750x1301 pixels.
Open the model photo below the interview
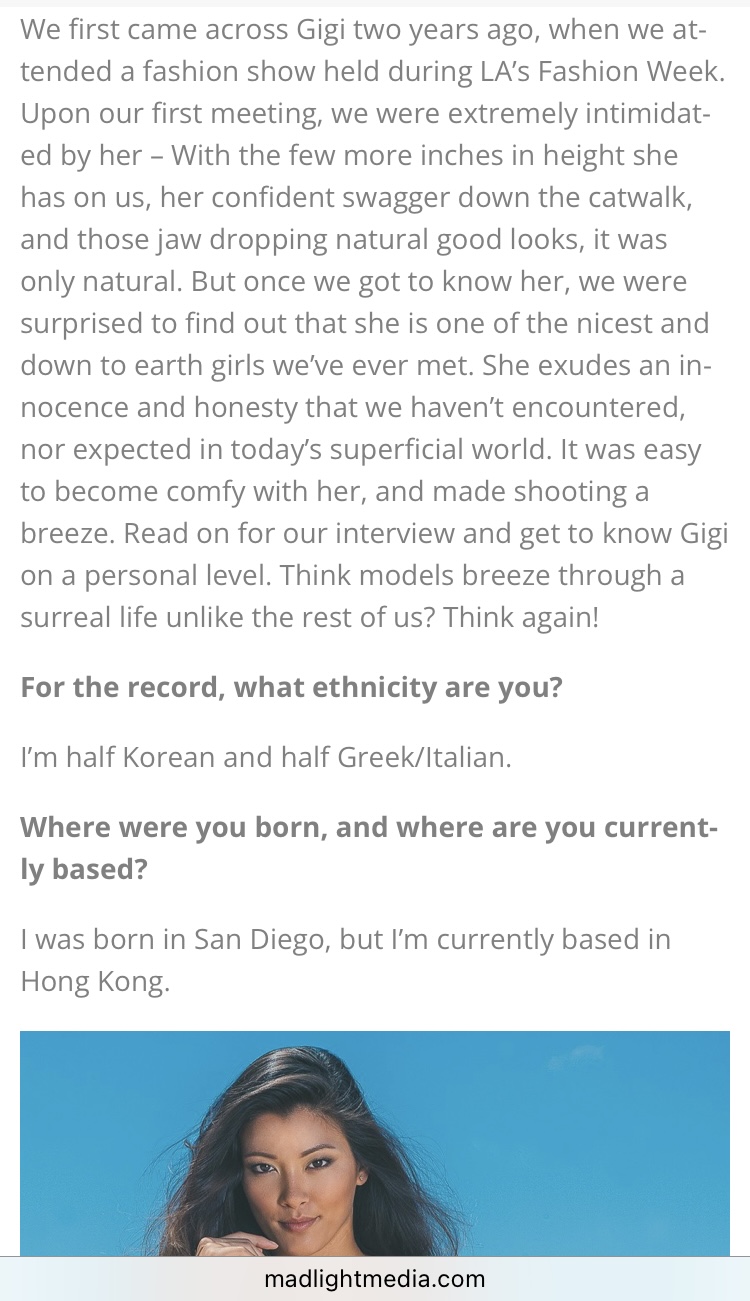tap(375, 1144)
